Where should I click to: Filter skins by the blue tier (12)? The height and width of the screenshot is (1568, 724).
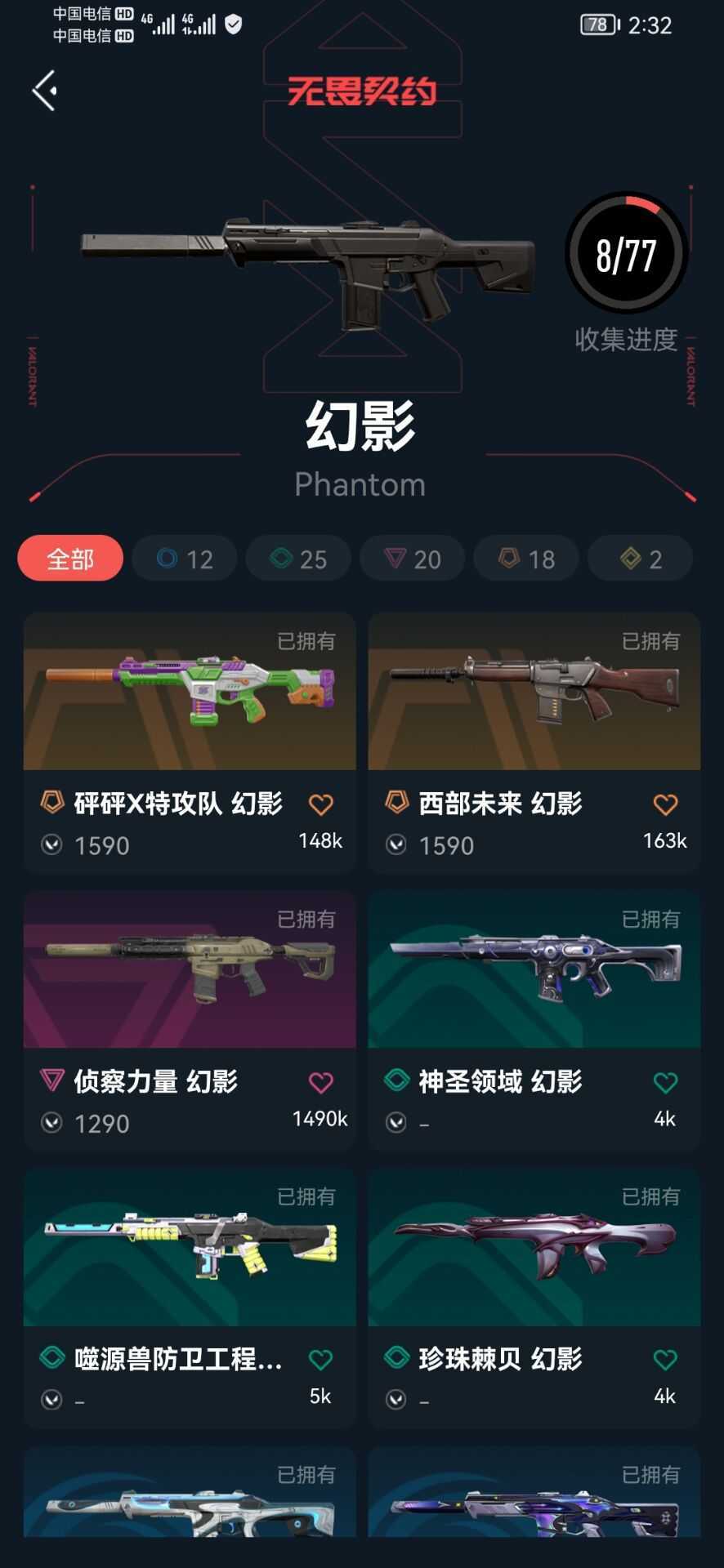coord(185,559)
